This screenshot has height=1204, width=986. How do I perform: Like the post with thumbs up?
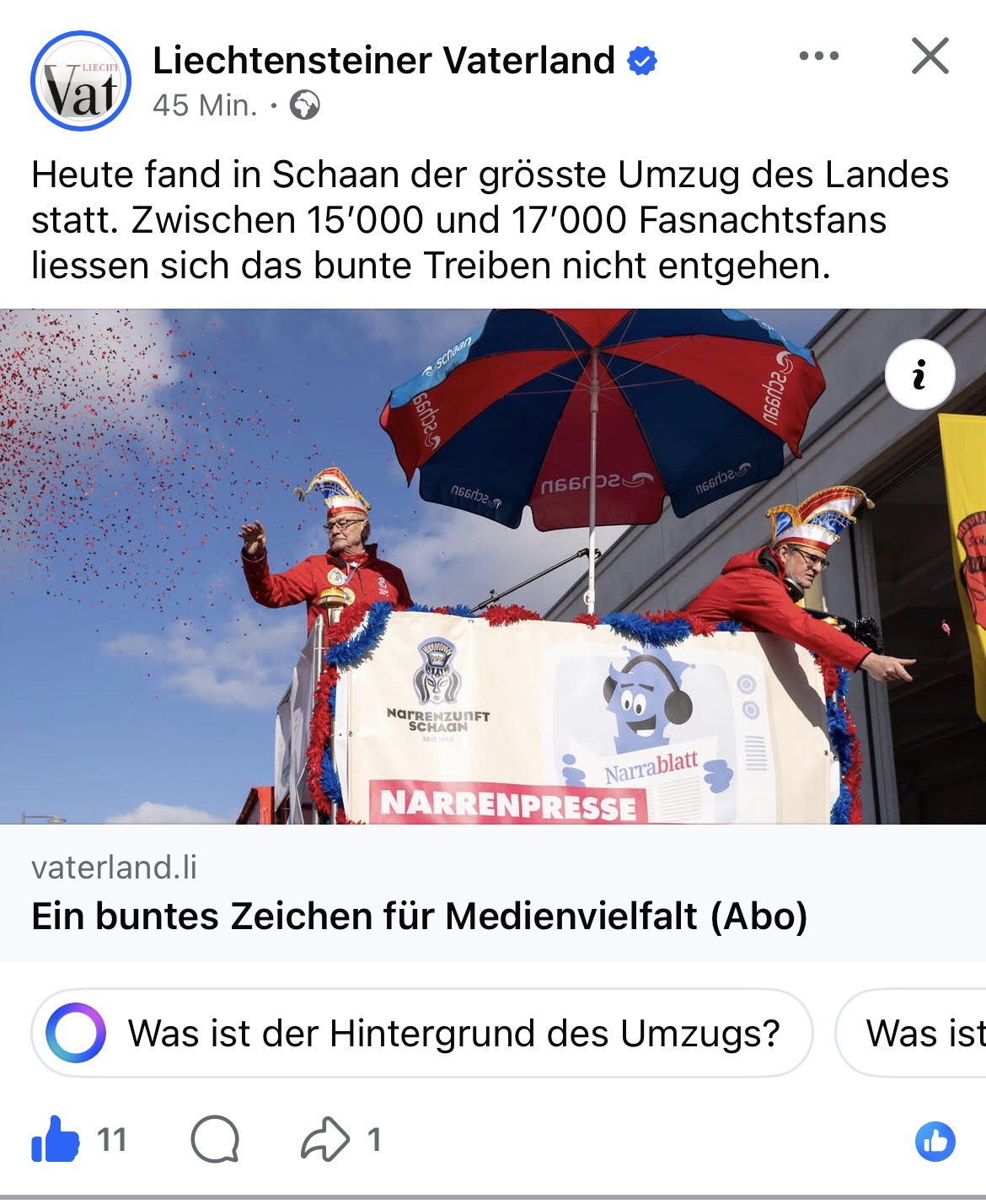[56, 1139]
